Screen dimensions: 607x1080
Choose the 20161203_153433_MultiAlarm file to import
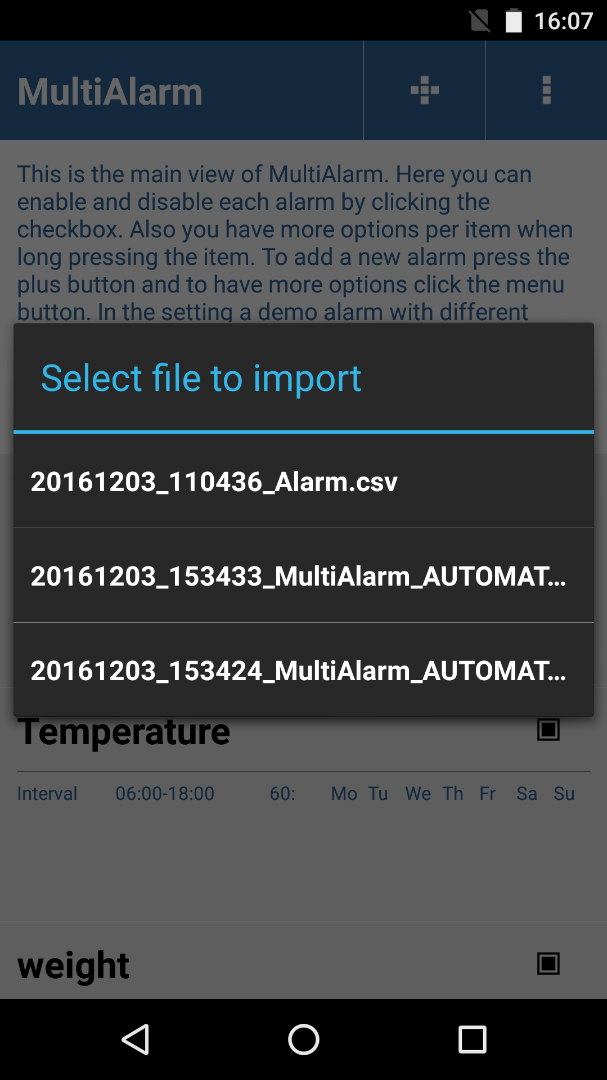pos(303,576)
